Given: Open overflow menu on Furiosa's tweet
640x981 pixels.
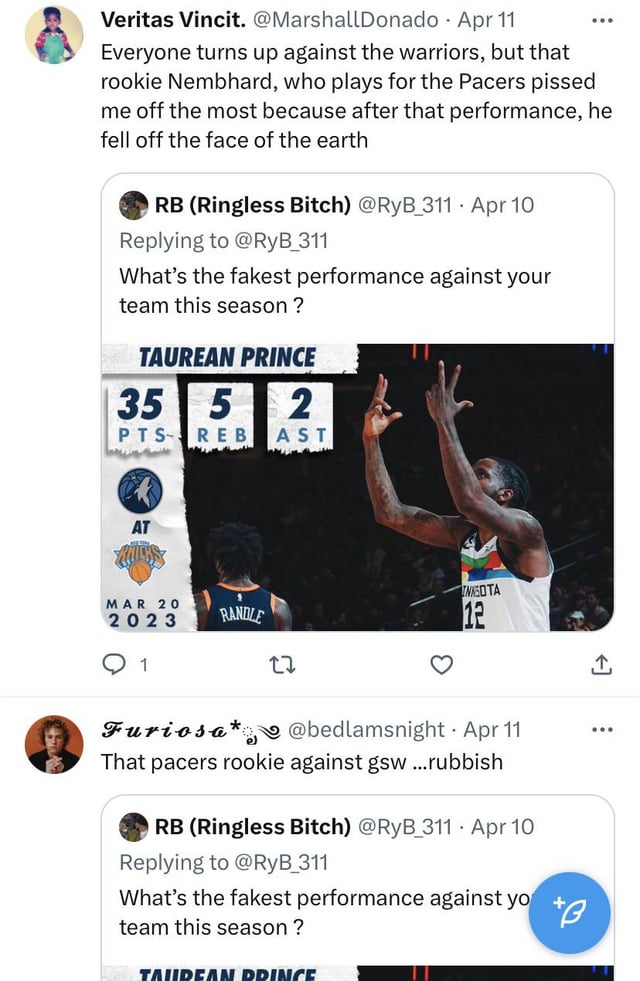Looking at the screenshot, I should click(x=600, y=731).
